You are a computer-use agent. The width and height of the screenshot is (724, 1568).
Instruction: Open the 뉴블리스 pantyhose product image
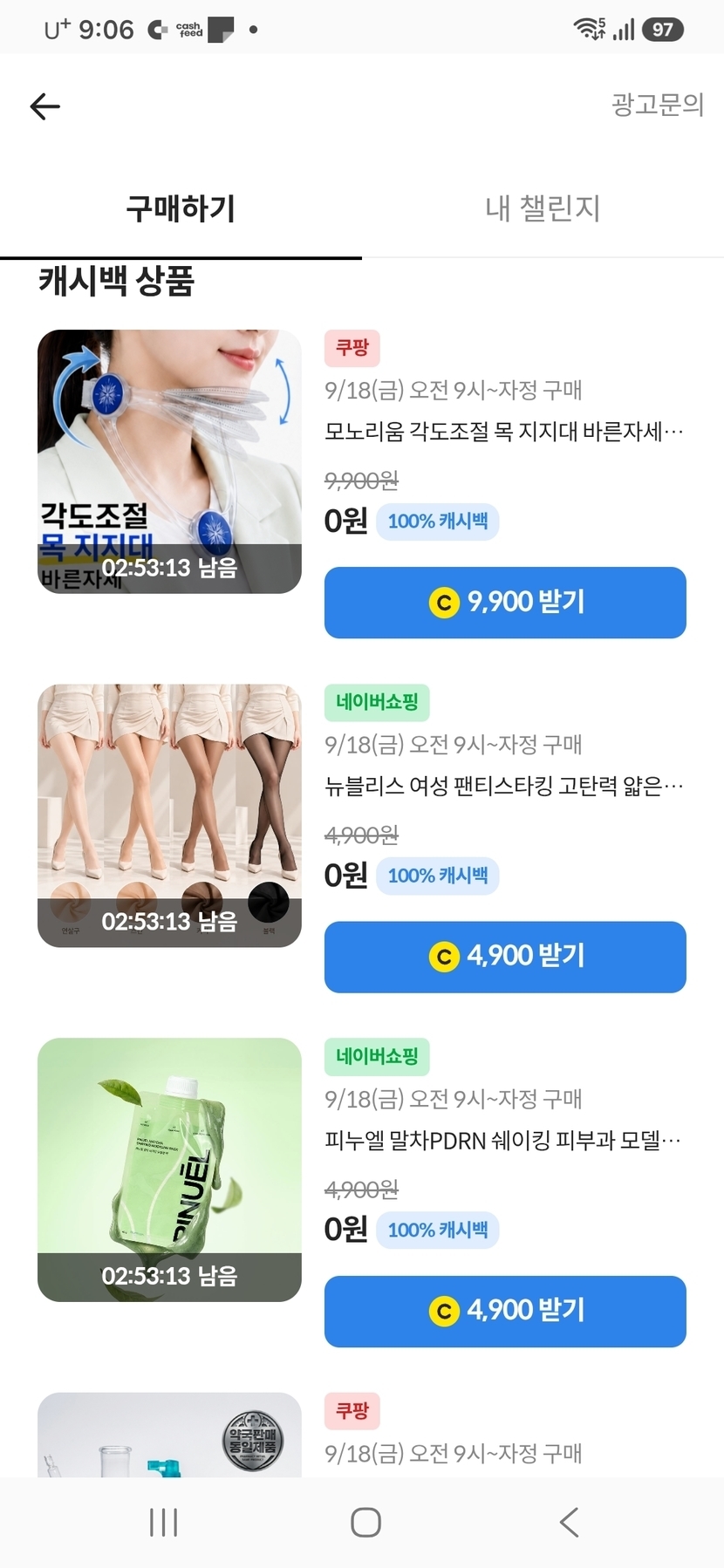coord(169,815)
